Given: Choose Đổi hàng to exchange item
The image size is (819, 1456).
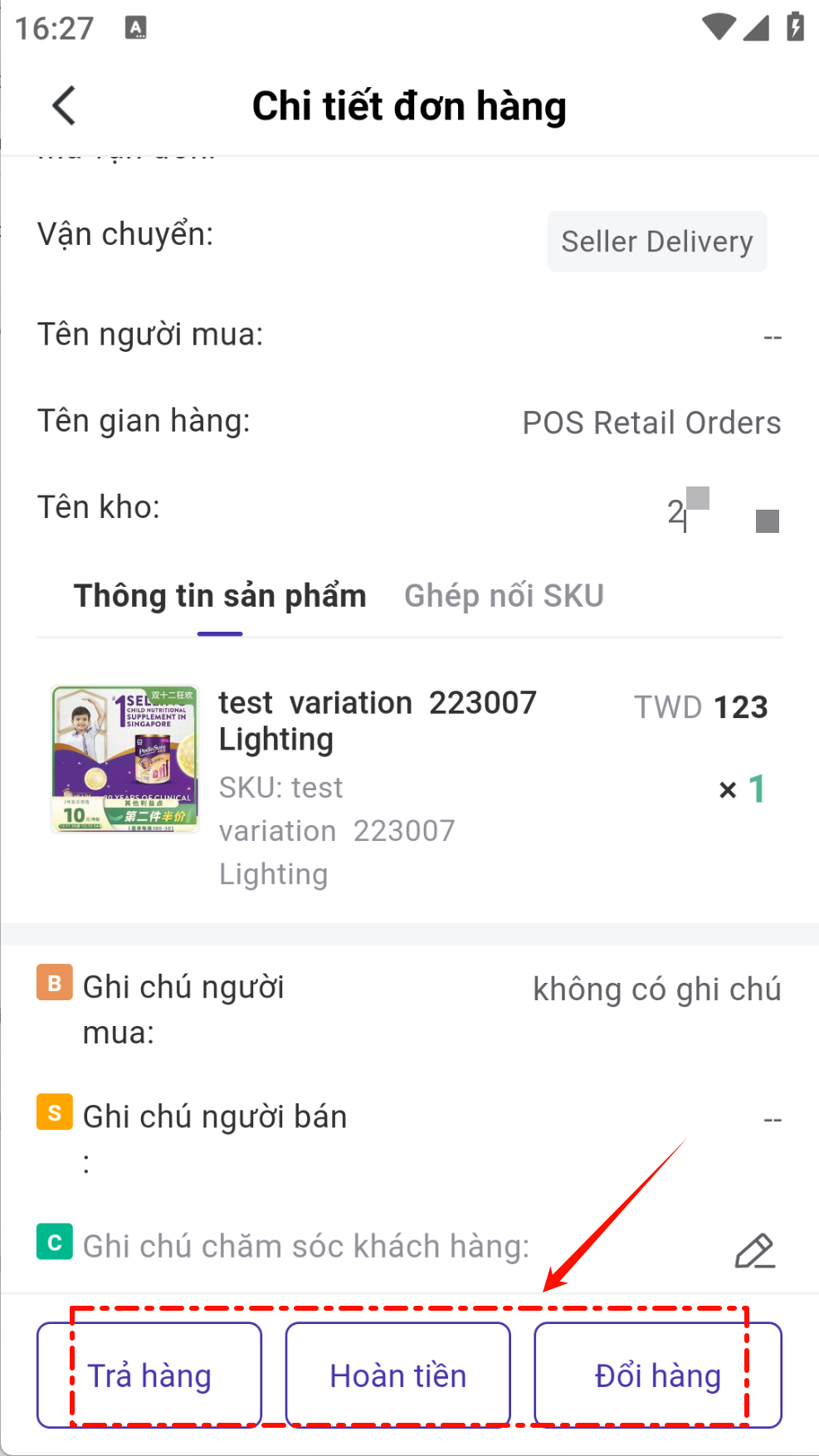Looking at the screenshot, I should (x=658, y=1375).
